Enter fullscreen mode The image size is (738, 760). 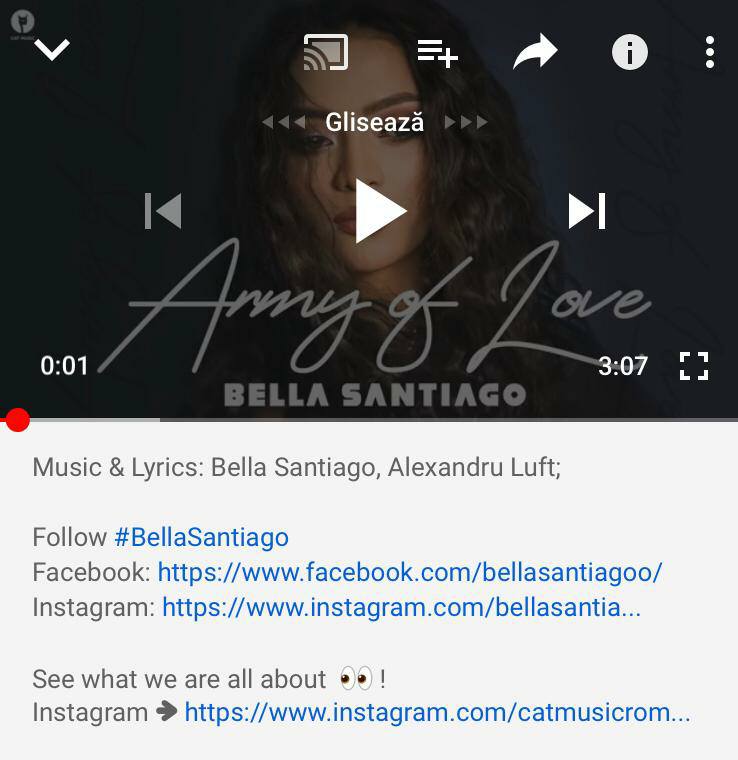[x=693, y=366]
